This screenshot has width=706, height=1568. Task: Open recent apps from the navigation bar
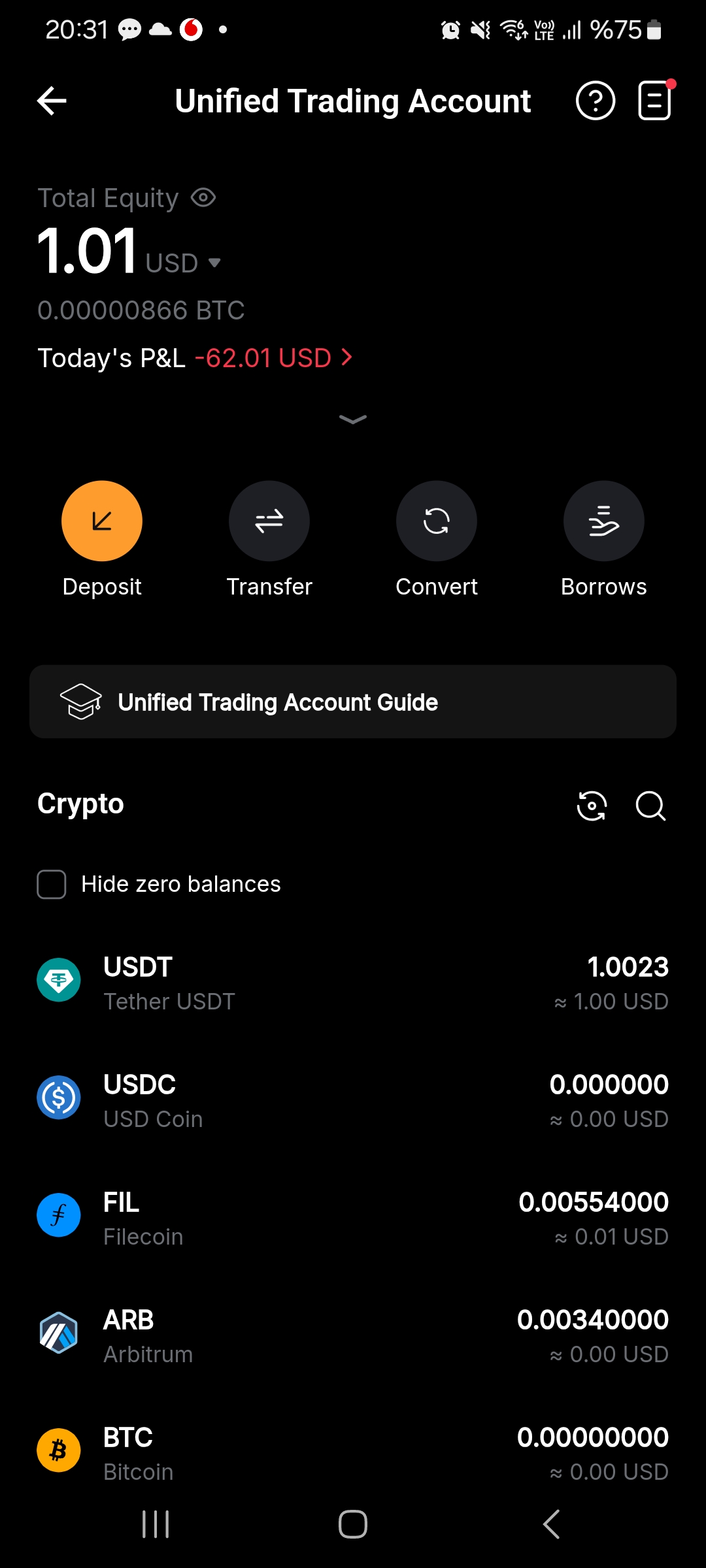(156, 1524)
